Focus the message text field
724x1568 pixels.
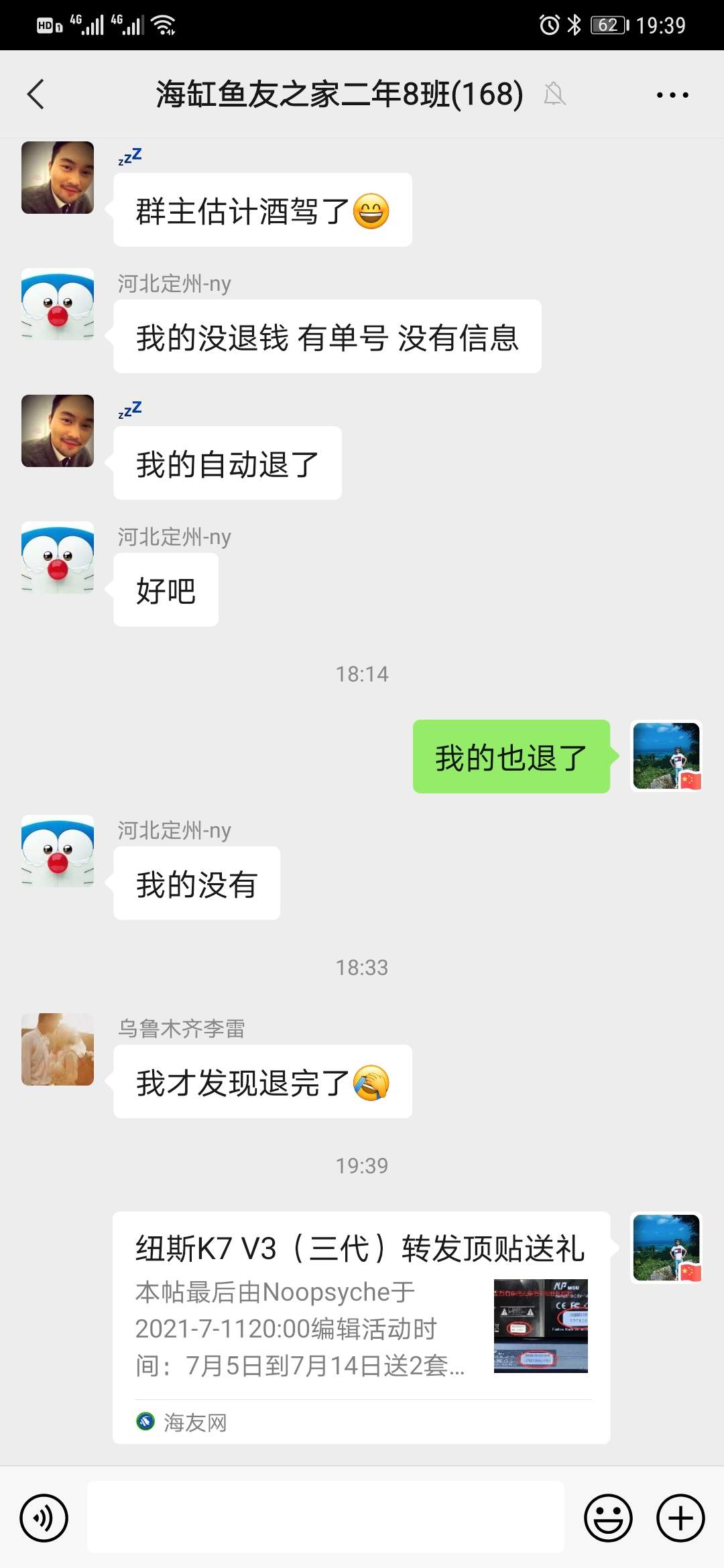coord(326,1518)
